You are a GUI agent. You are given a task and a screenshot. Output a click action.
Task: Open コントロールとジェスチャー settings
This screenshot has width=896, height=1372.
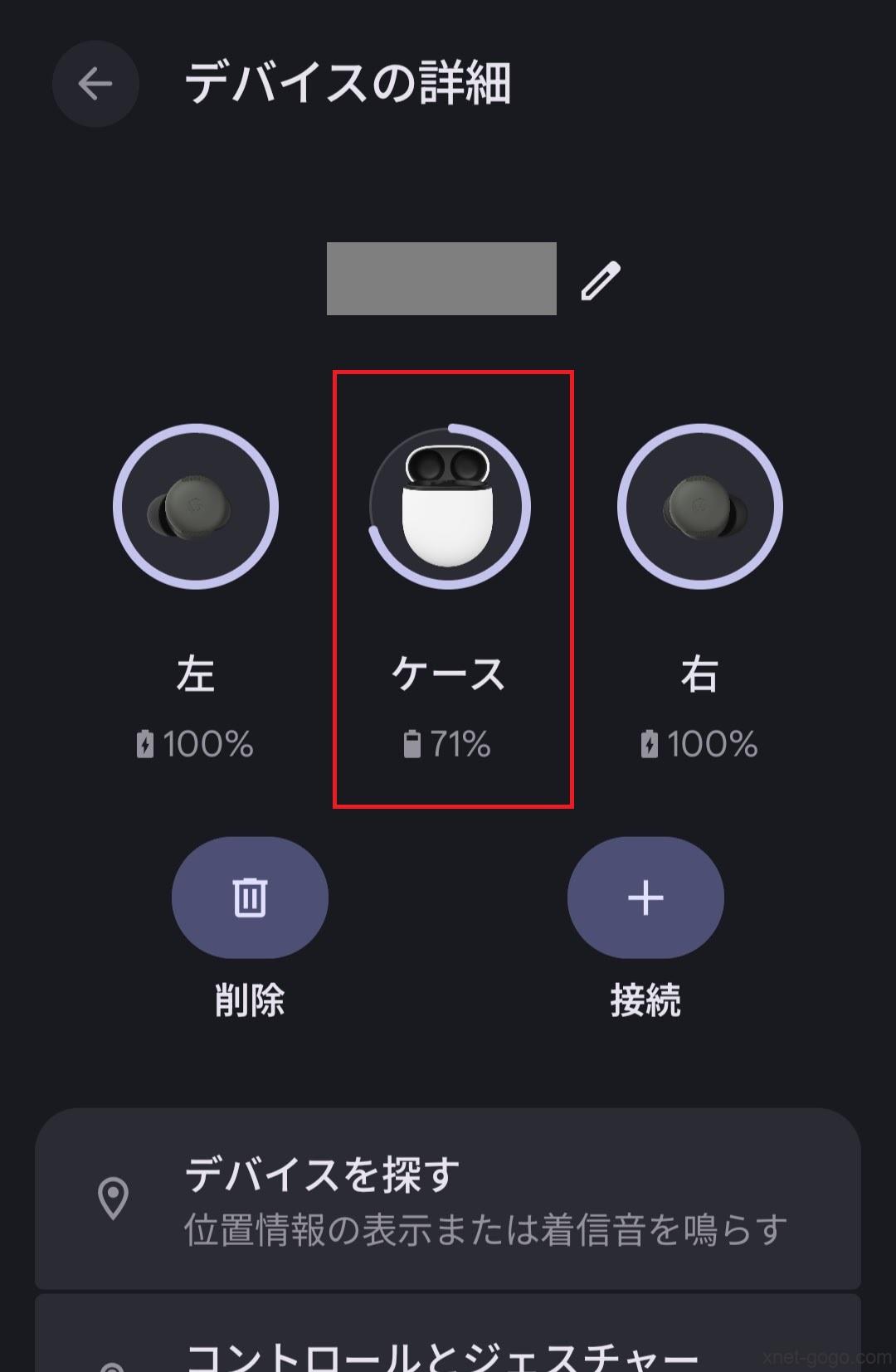(448, 1348)
